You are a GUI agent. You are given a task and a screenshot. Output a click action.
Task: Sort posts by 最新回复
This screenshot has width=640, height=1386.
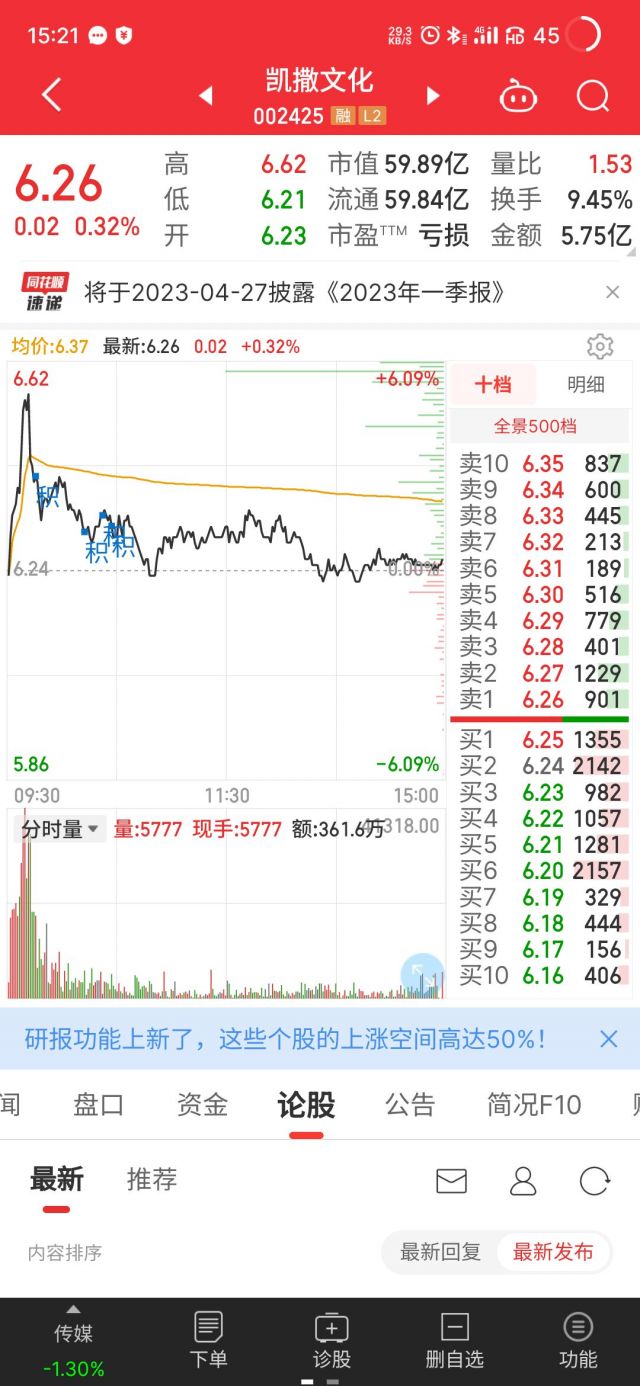pos(441,1252)
